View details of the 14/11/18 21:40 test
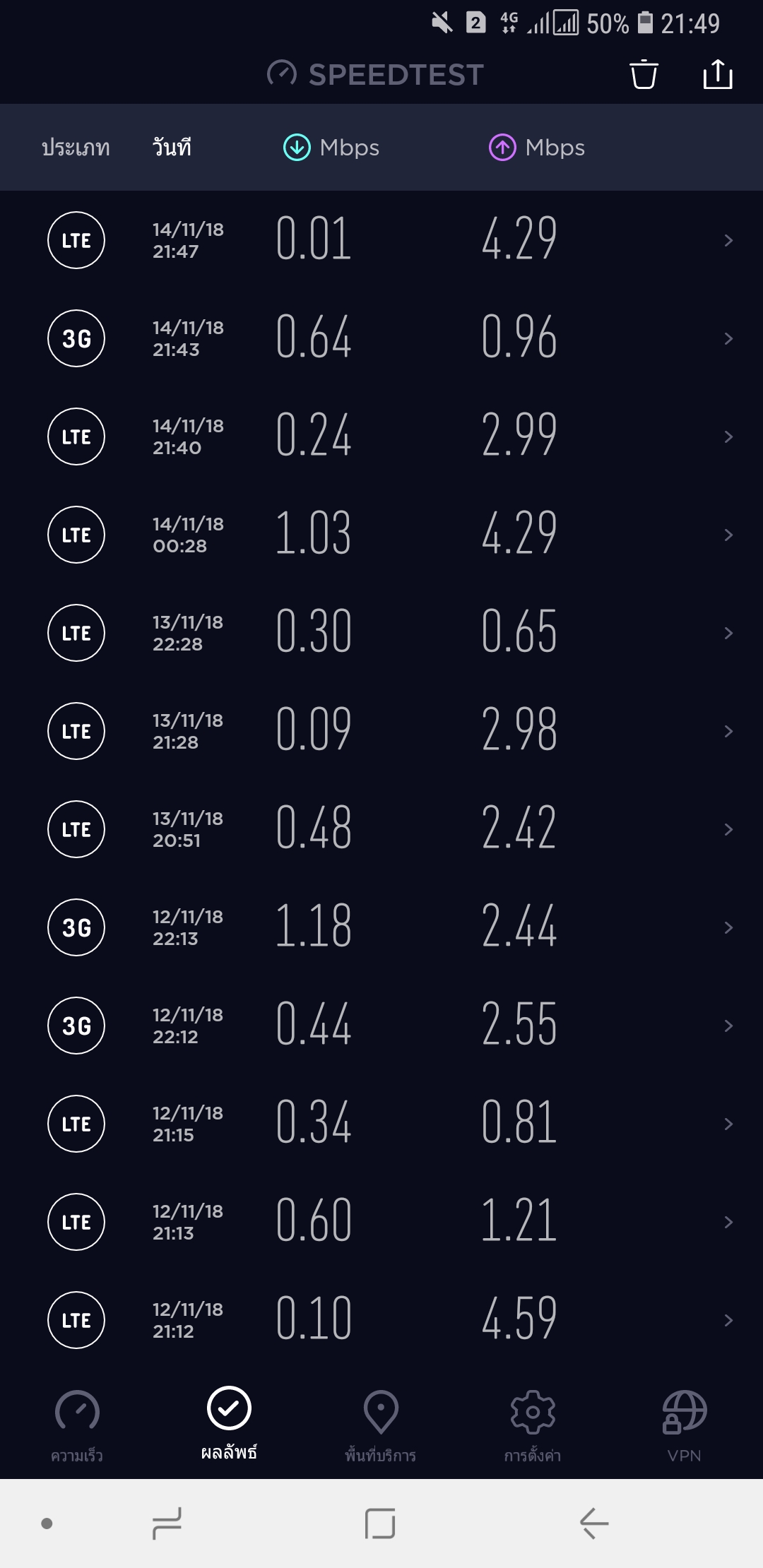Viewport: 763px width, 1568px height. pyautogui.click(x=381, y=436)
